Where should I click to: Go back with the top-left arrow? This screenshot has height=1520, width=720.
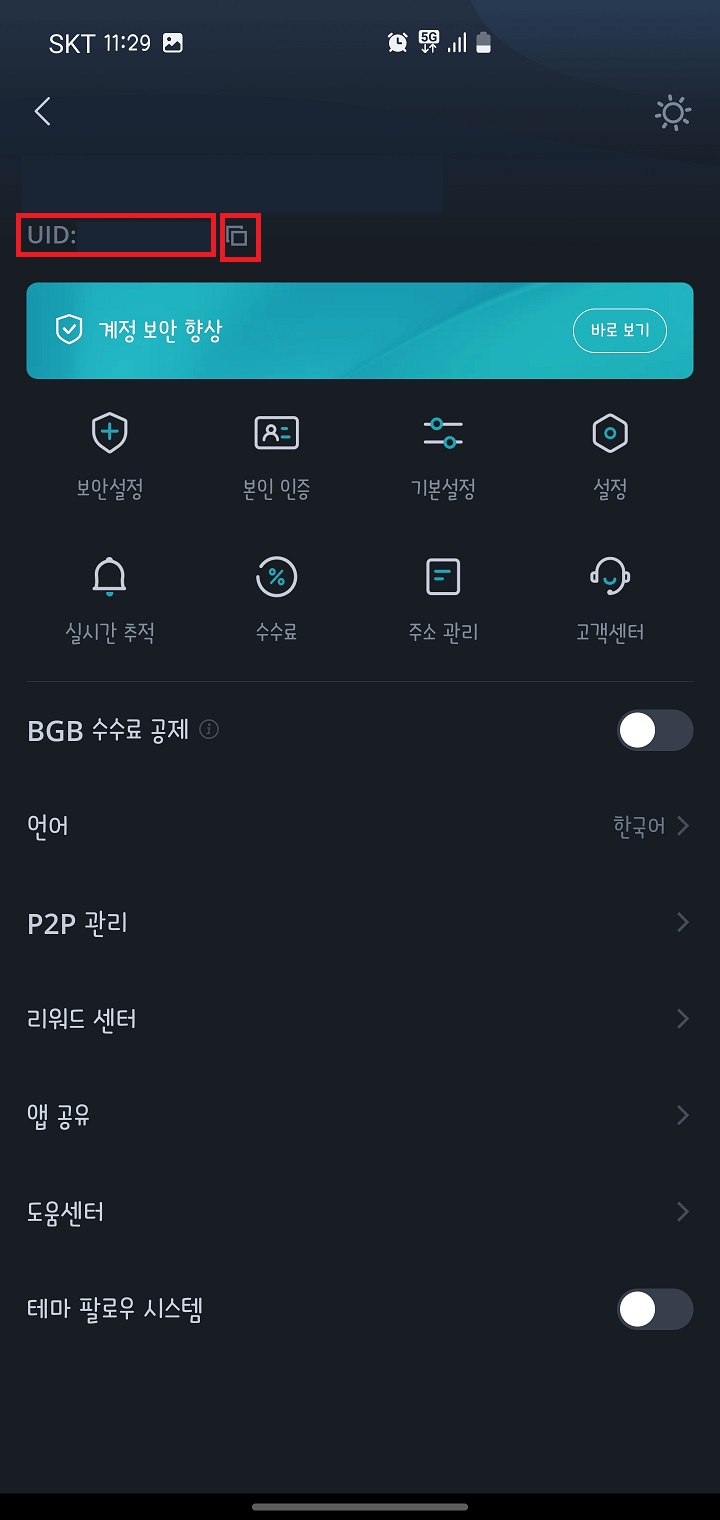pos(42,111)
